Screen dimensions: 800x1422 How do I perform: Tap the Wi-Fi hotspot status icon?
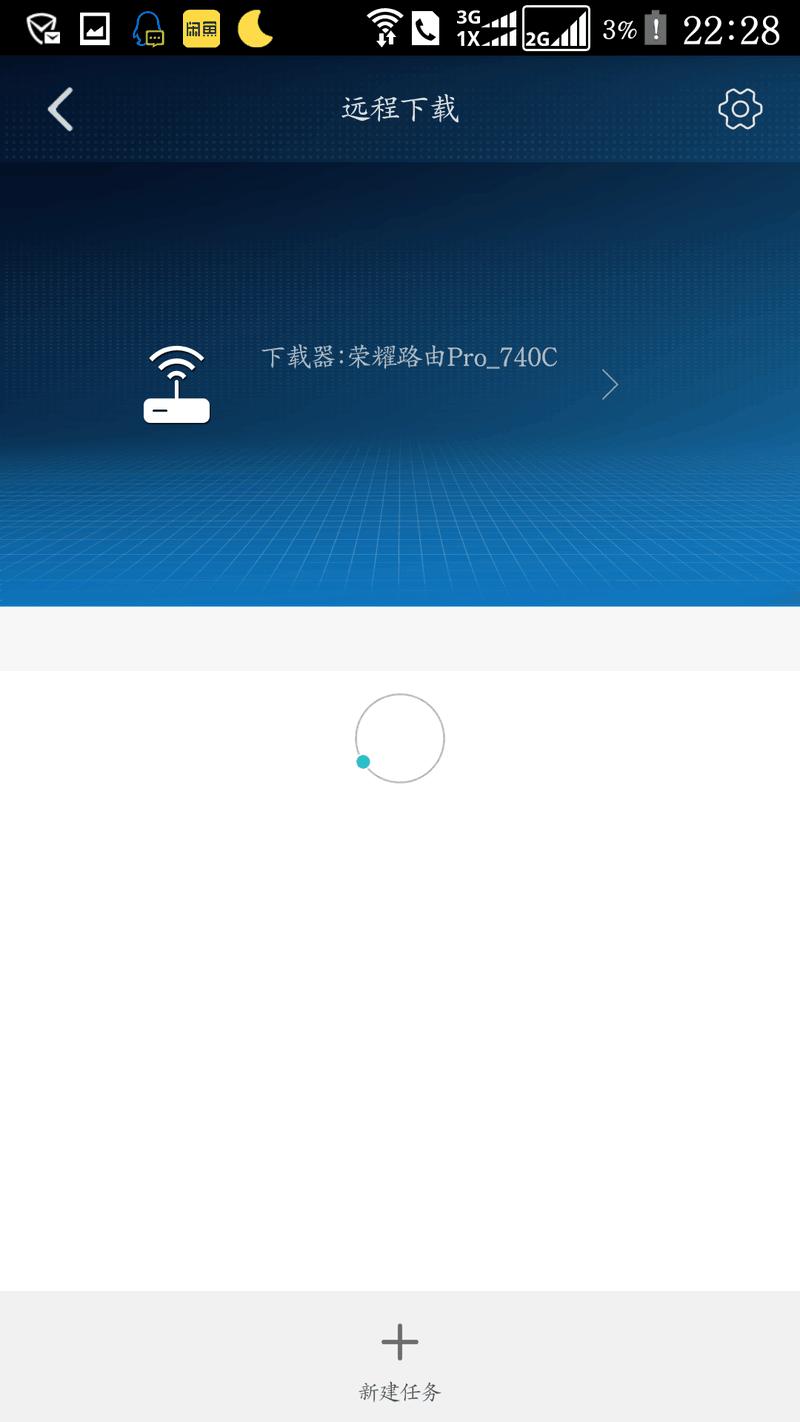click(388, 27)
